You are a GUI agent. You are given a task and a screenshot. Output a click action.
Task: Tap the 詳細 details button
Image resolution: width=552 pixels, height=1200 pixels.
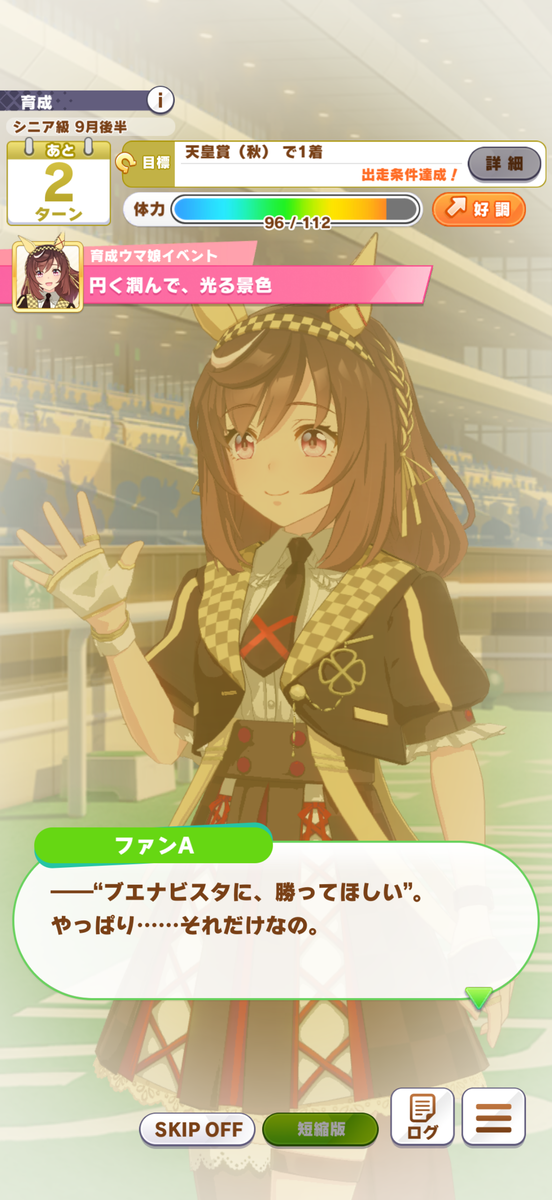point(504,162)
